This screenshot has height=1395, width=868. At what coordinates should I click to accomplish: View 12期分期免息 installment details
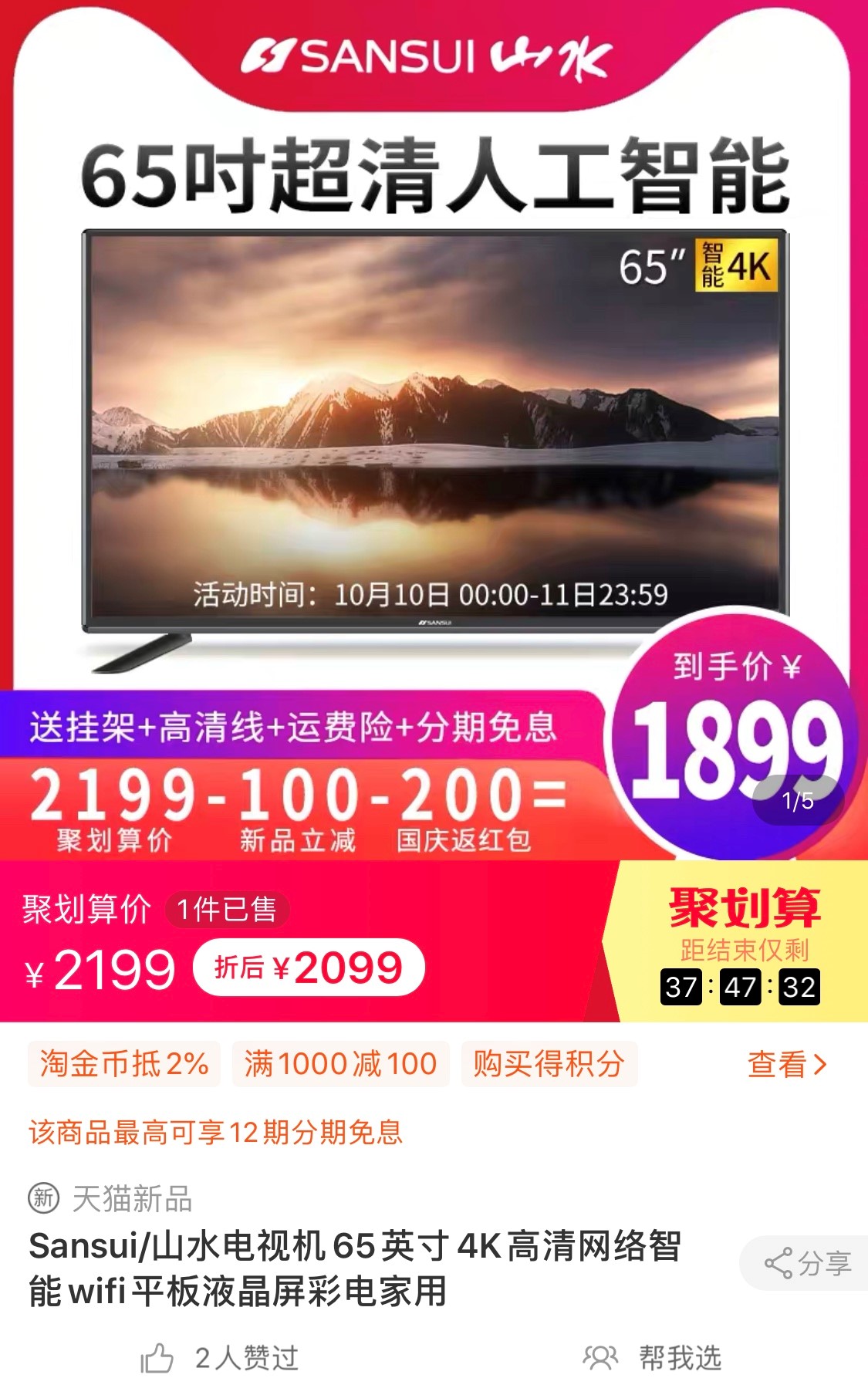[x=216, y=1133]
